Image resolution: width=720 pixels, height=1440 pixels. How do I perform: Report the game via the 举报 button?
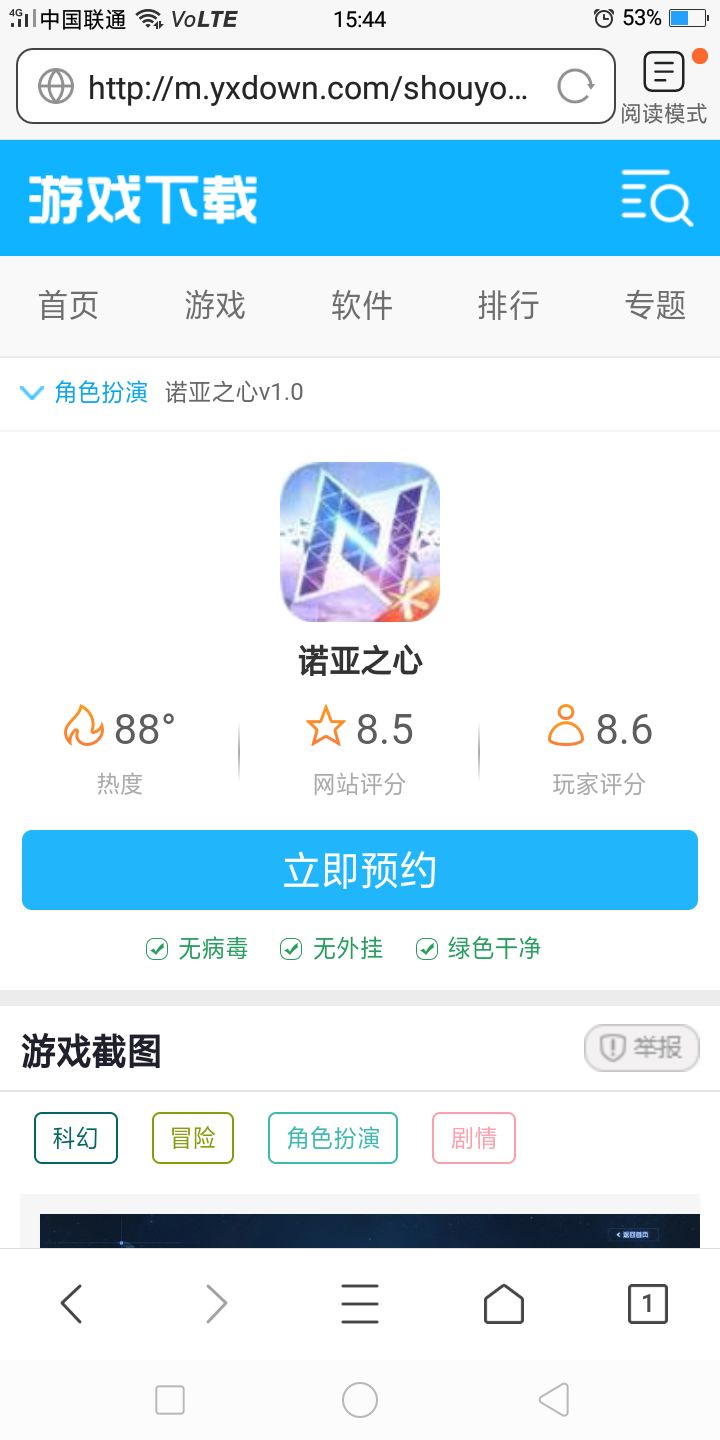[x=641, y=1048]
